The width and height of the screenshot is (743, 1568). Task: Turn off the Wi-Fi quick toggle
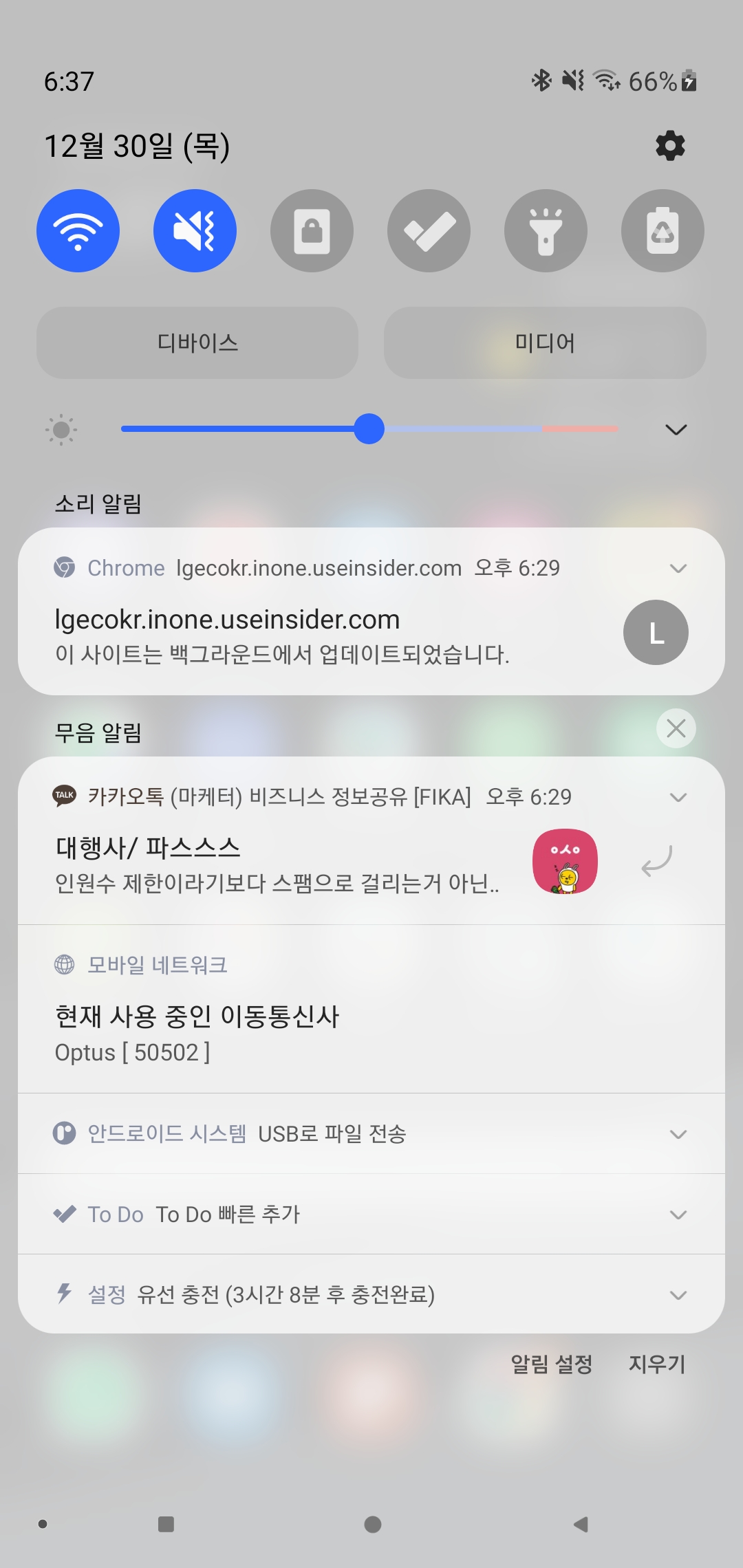point(78,231)
